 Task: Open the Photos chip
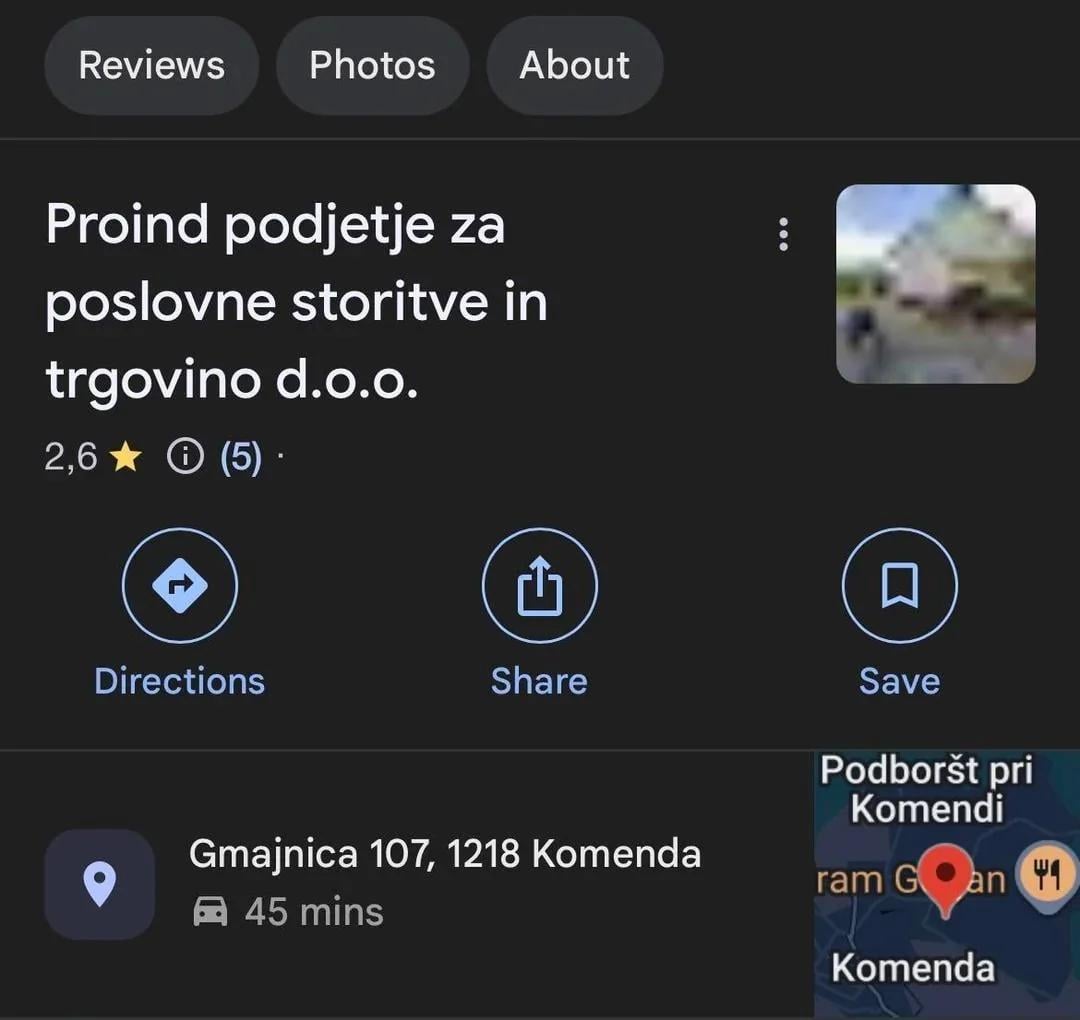(372, 66)
